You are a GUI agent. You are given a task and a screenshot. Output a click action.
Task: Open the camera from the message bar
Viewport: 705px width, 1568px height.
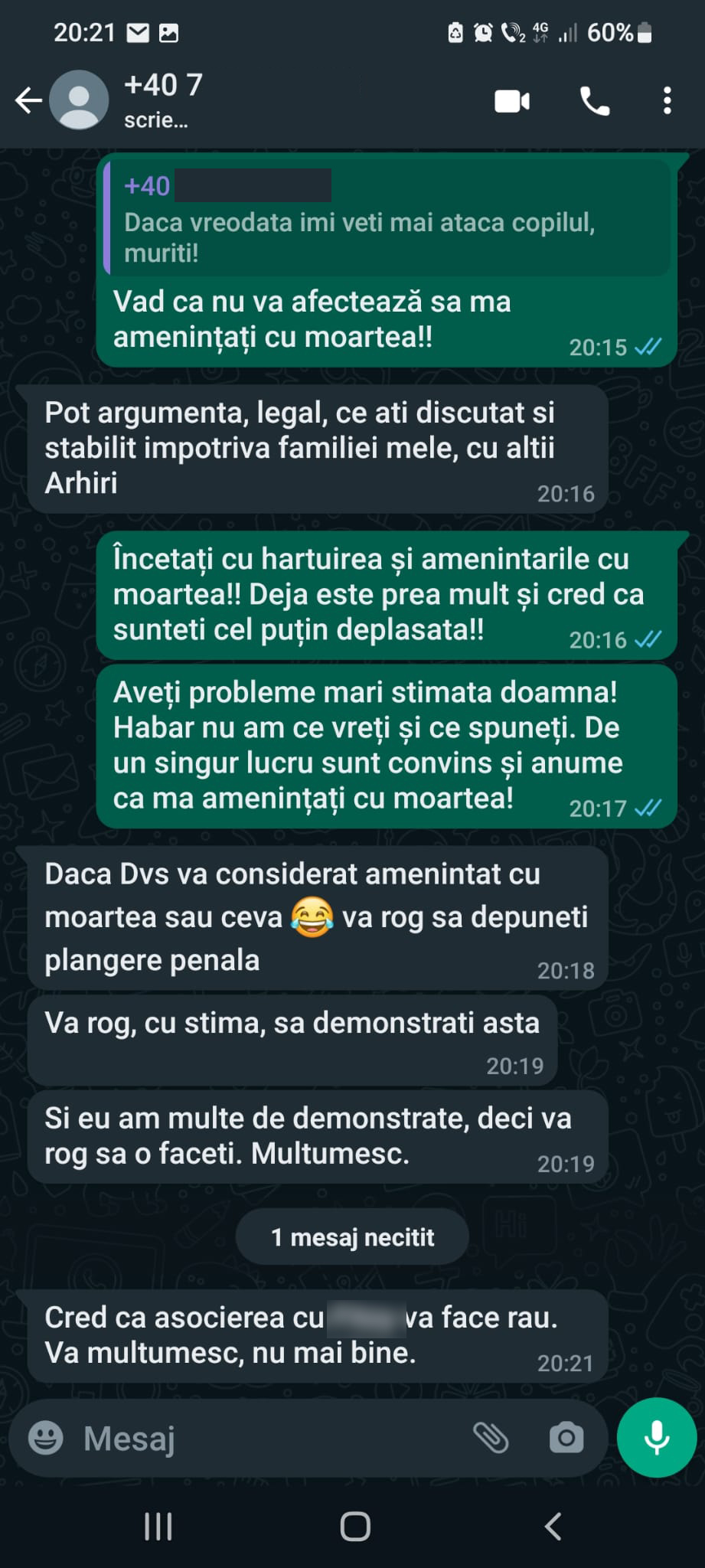point(566,1438)
